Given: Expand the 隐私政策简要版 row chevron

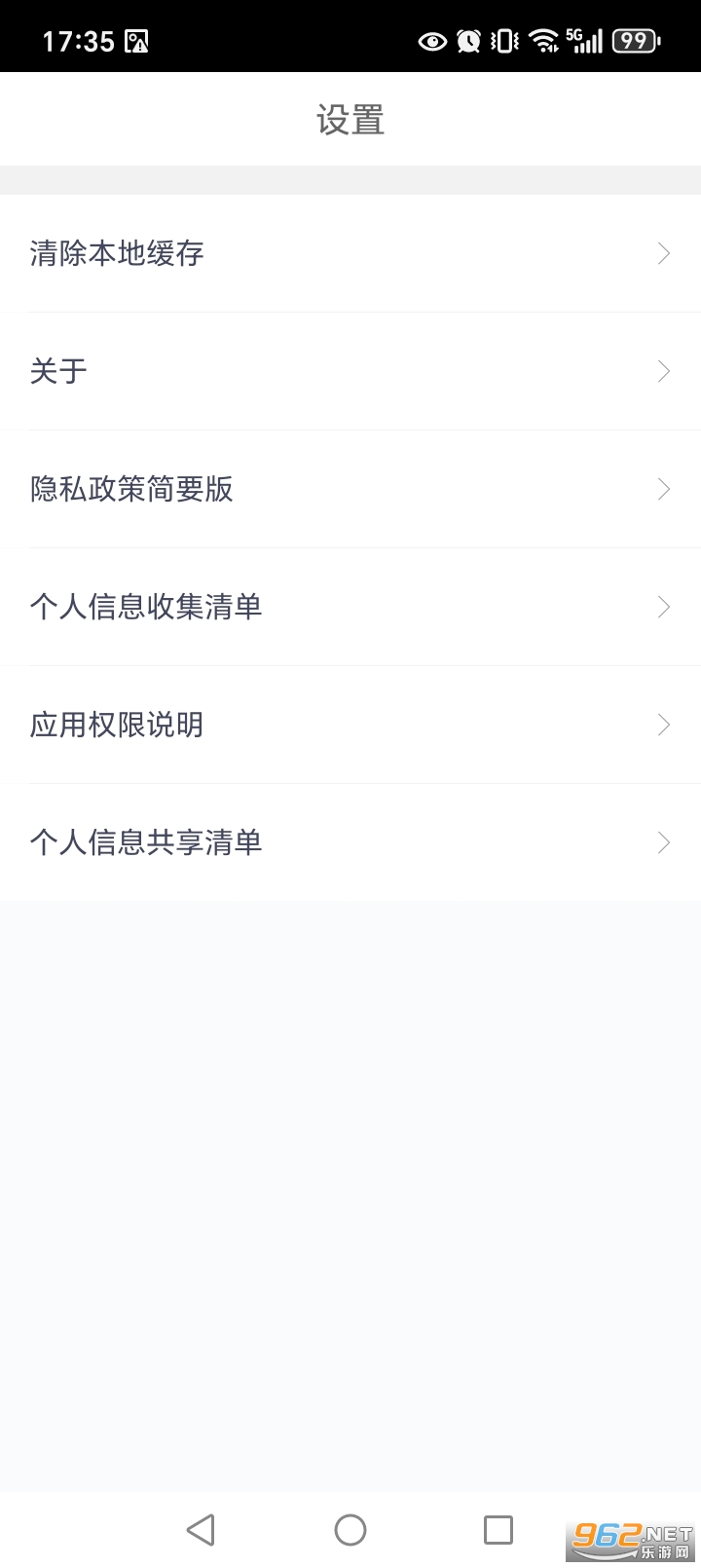Looking at the screenshot, I should 664,489.
